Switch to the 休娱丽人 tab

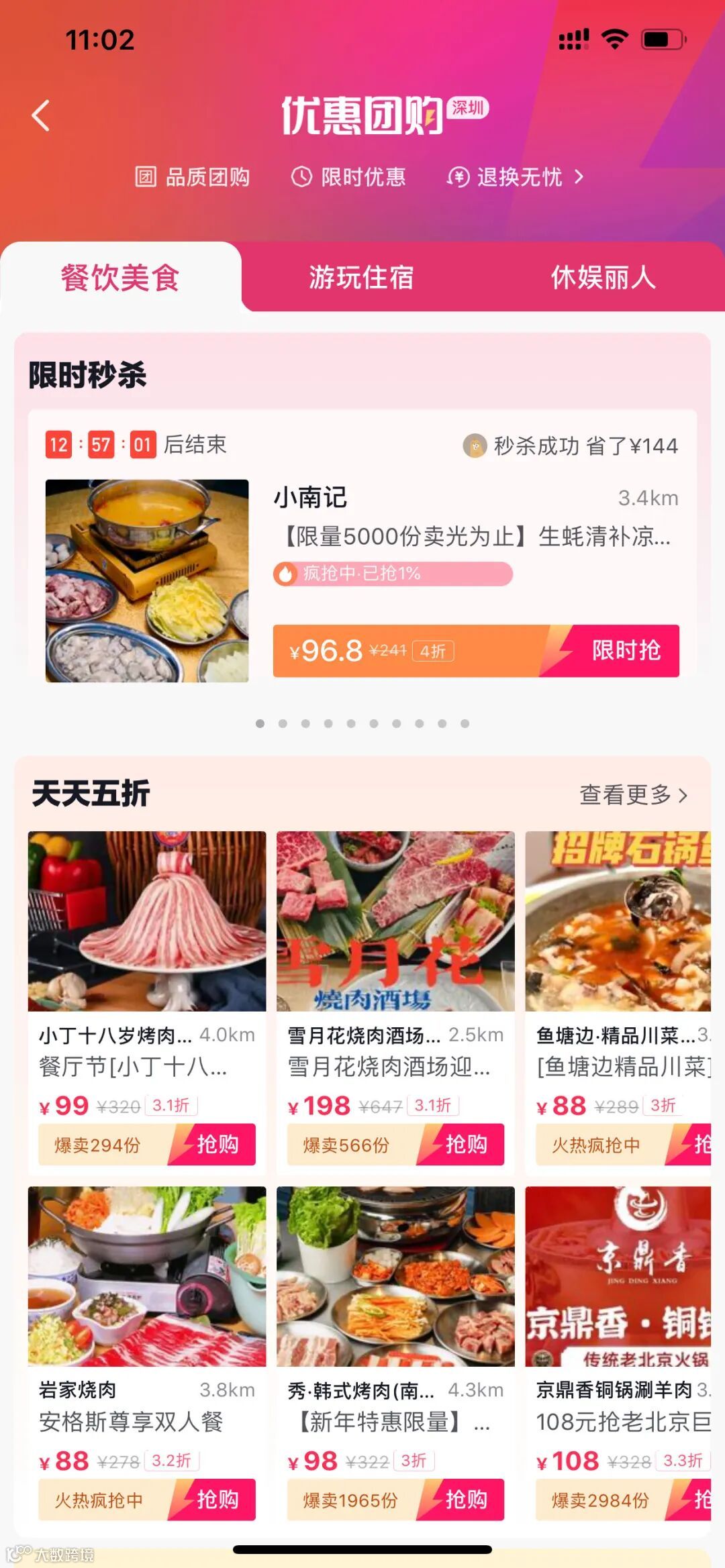[x=603, y=277]
